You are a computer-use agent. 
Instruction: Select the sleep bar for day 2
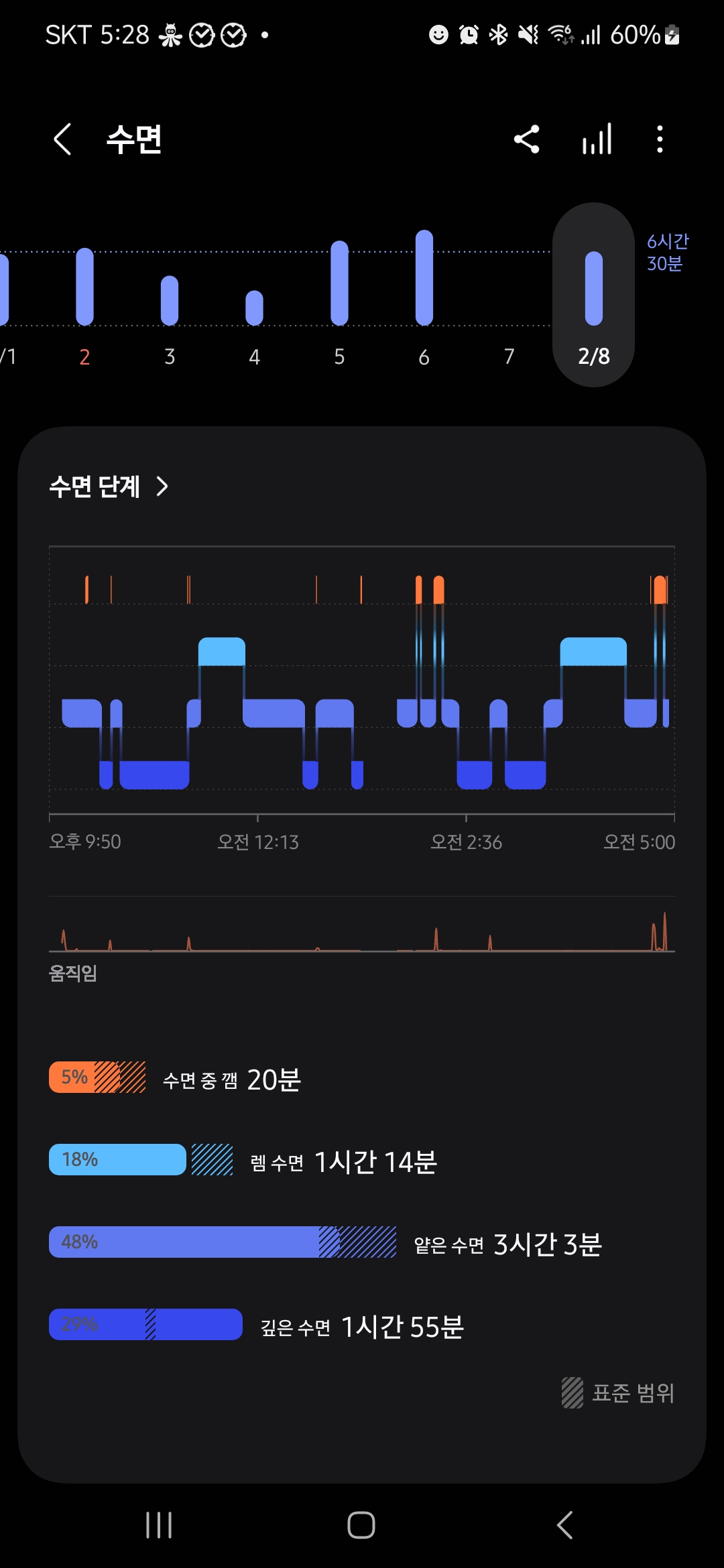point(84,287)
